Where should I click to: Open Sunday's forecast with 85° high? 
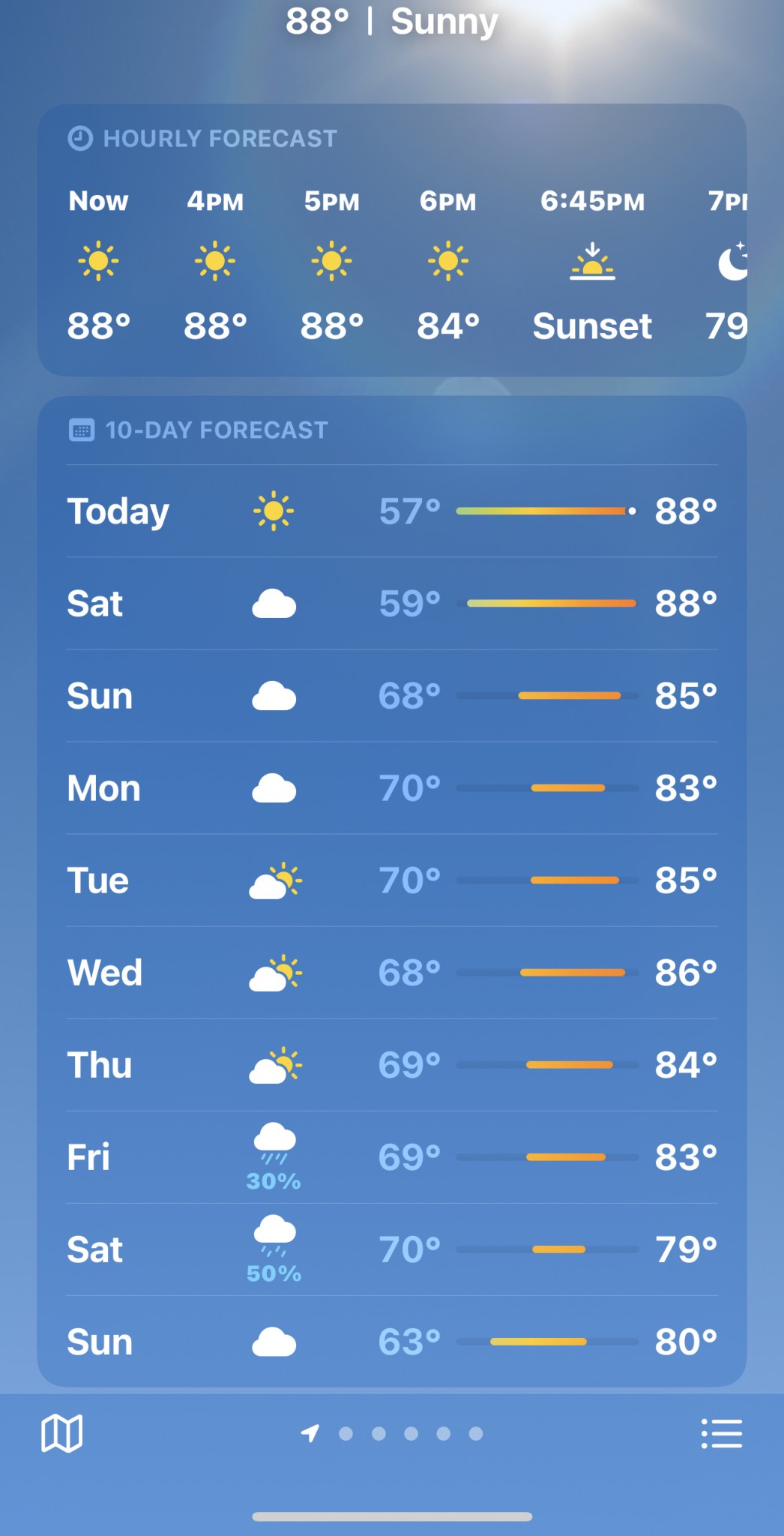pyautogui.click(x=391, y=696)
